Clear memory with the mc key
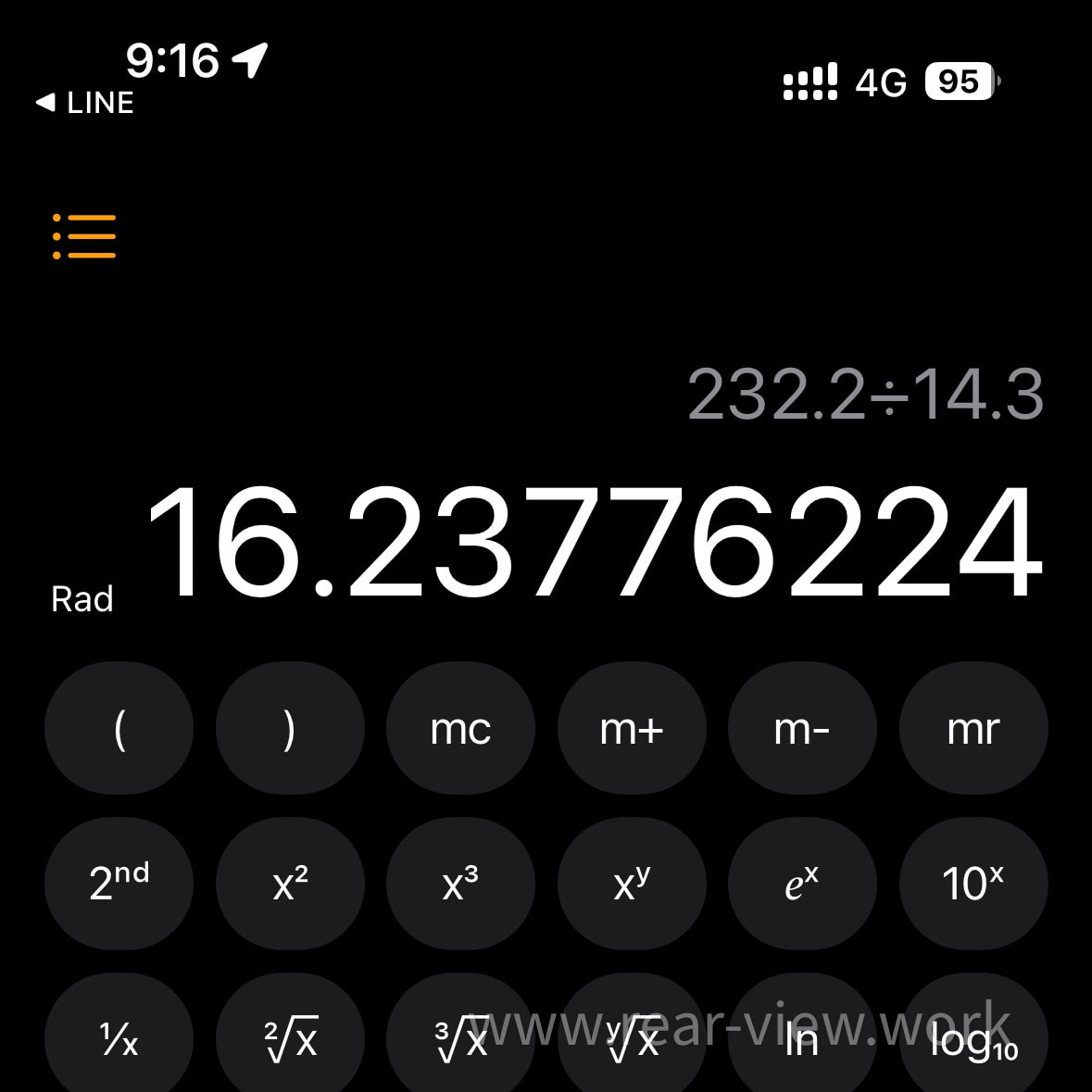1092x1092 pixels. tap(460, 729)
